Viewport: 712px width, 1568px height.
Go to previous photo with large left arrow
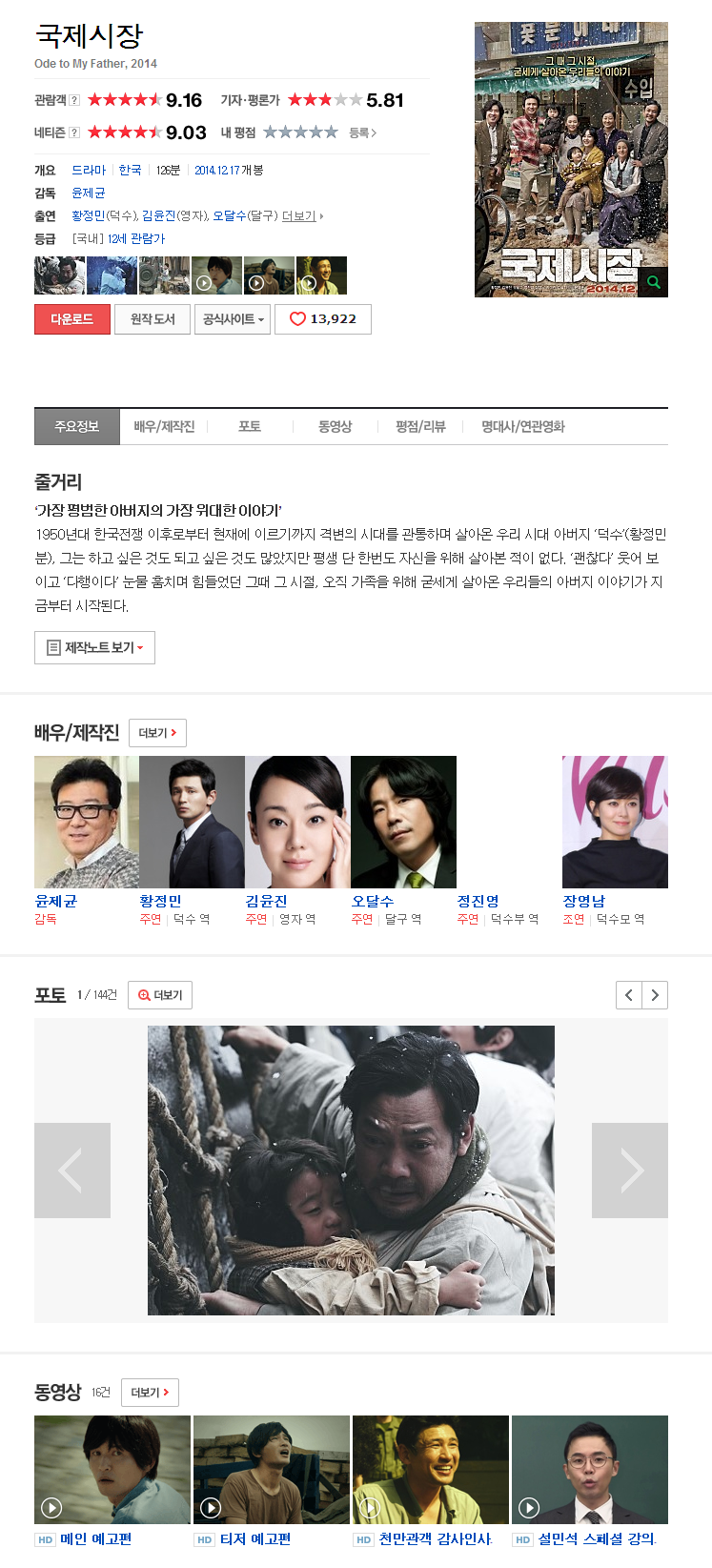tap(72, 1170)
